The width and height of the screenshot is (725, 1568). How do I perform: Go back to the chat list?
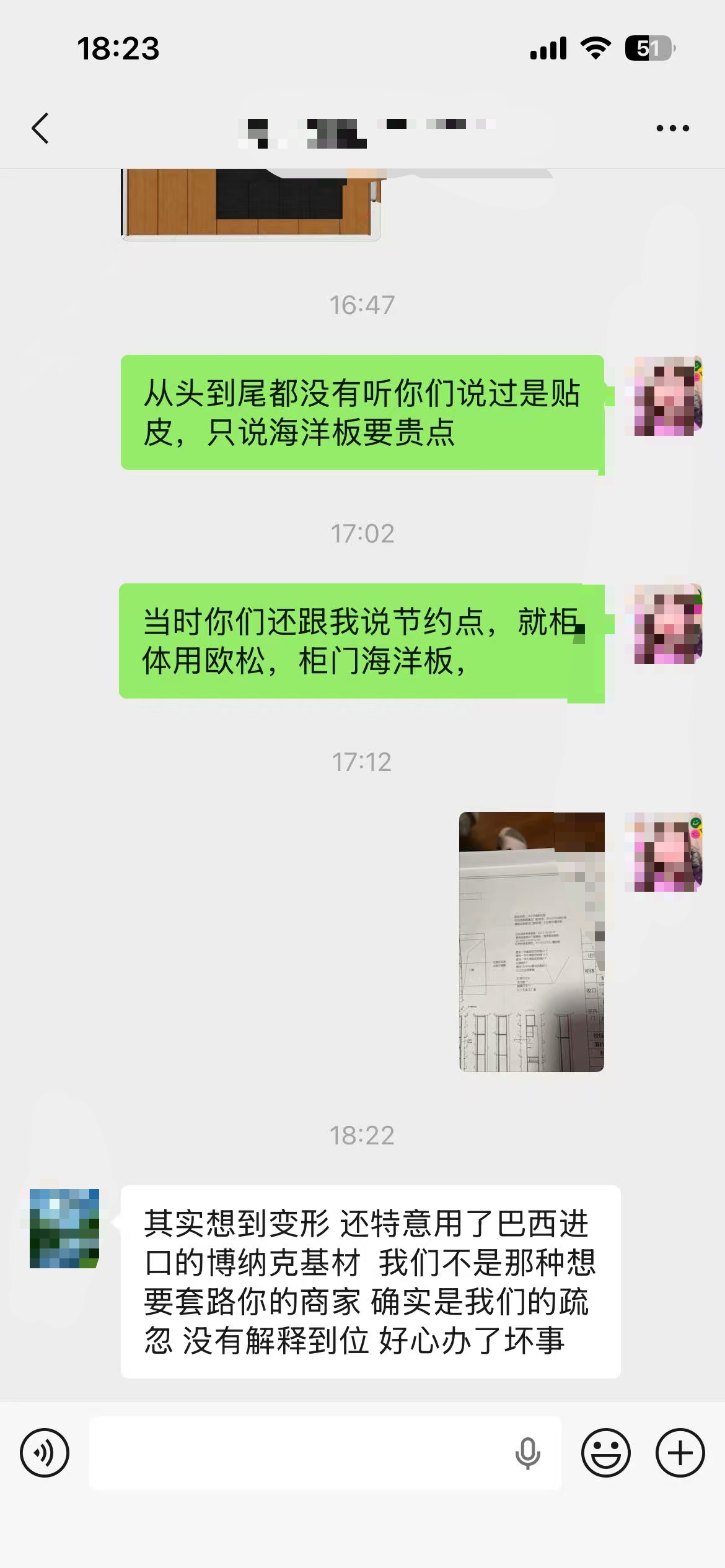[40, 128]
